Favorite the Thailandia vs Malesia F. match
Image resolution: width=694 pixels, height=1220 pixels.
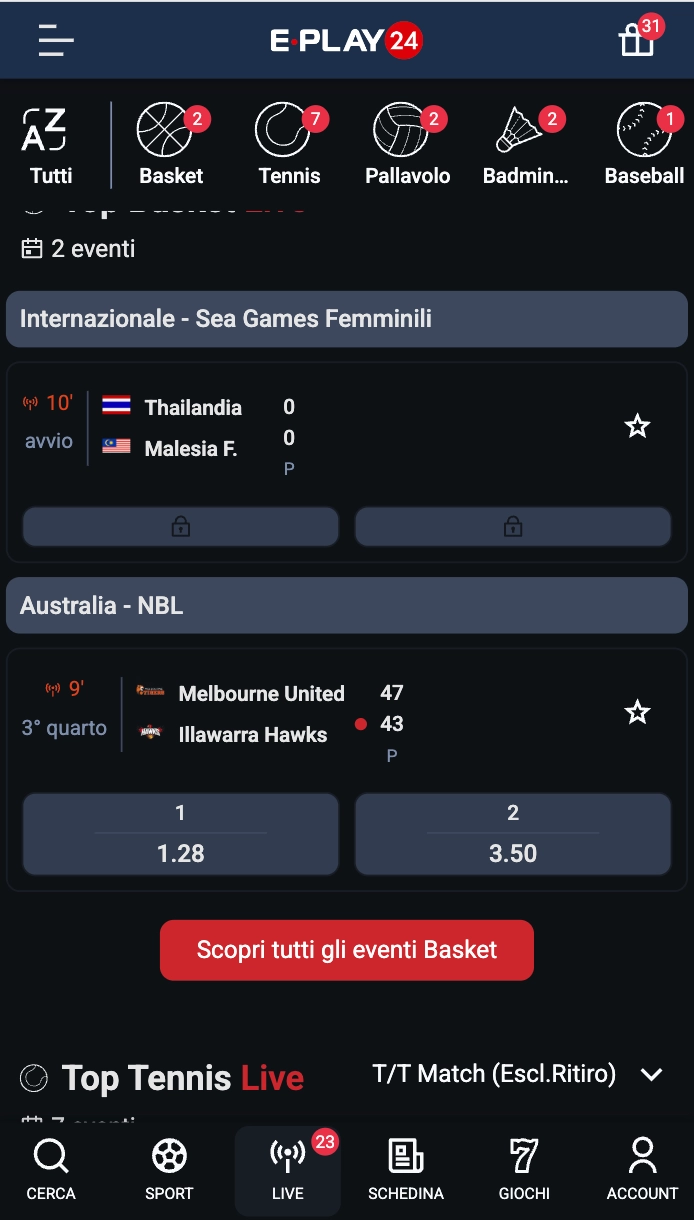[x=637, y=427]
